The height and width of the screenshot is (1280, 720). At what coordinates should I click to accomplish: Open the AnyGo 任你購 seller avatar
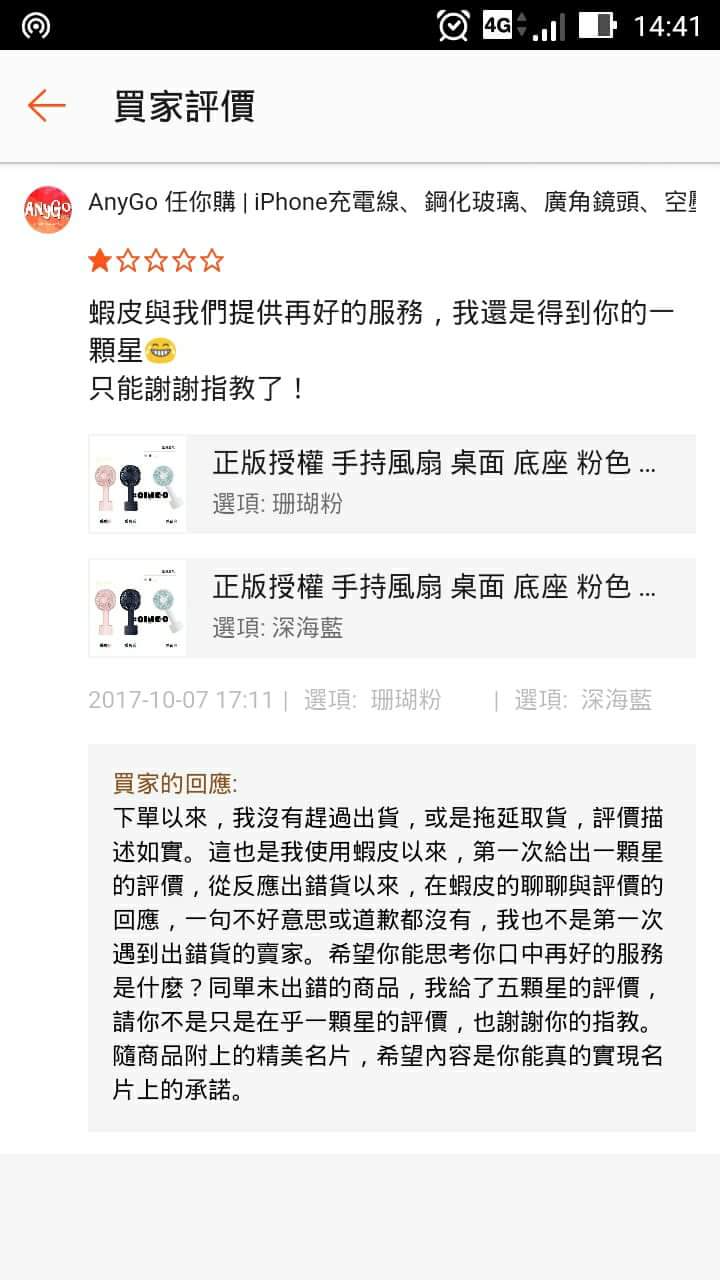48,209
